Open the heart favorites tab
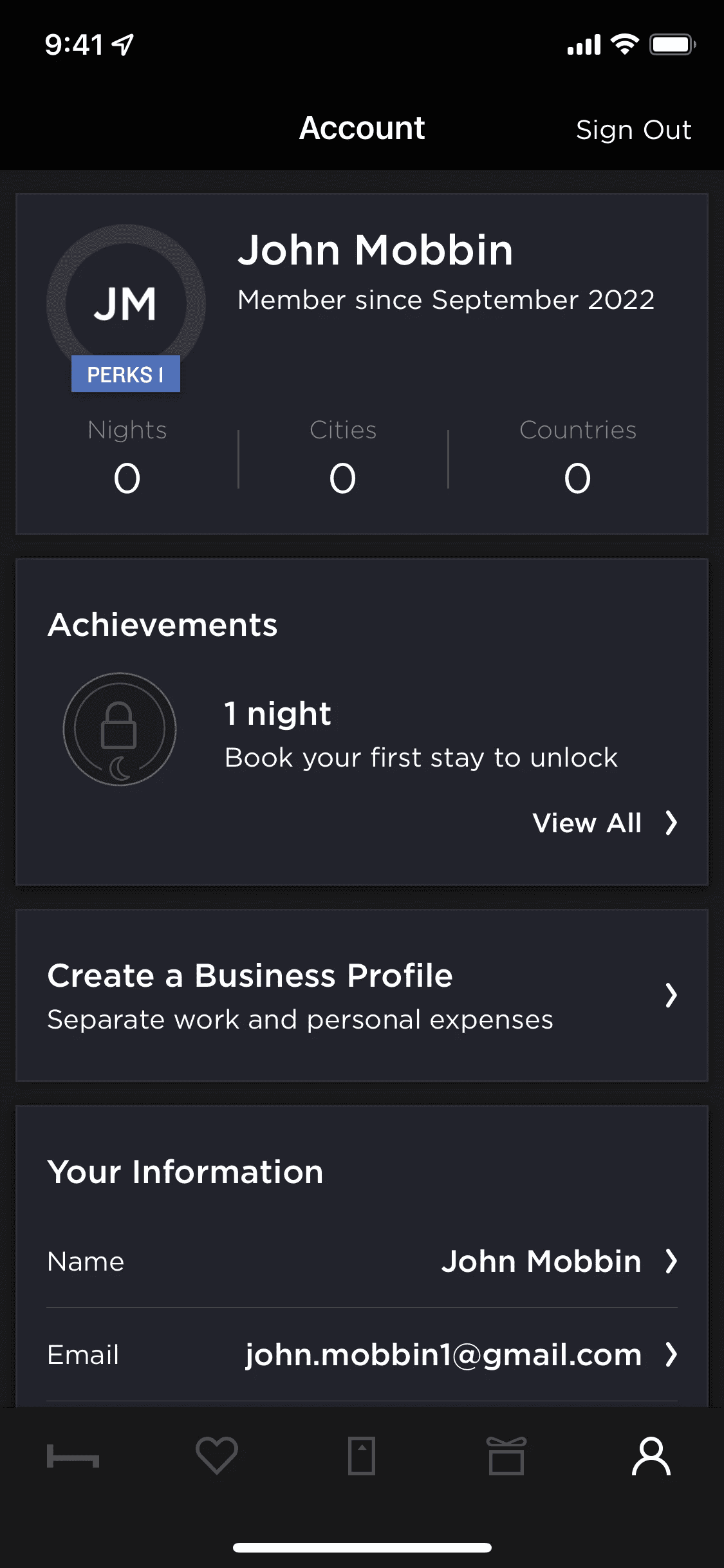 point(217,1456)
